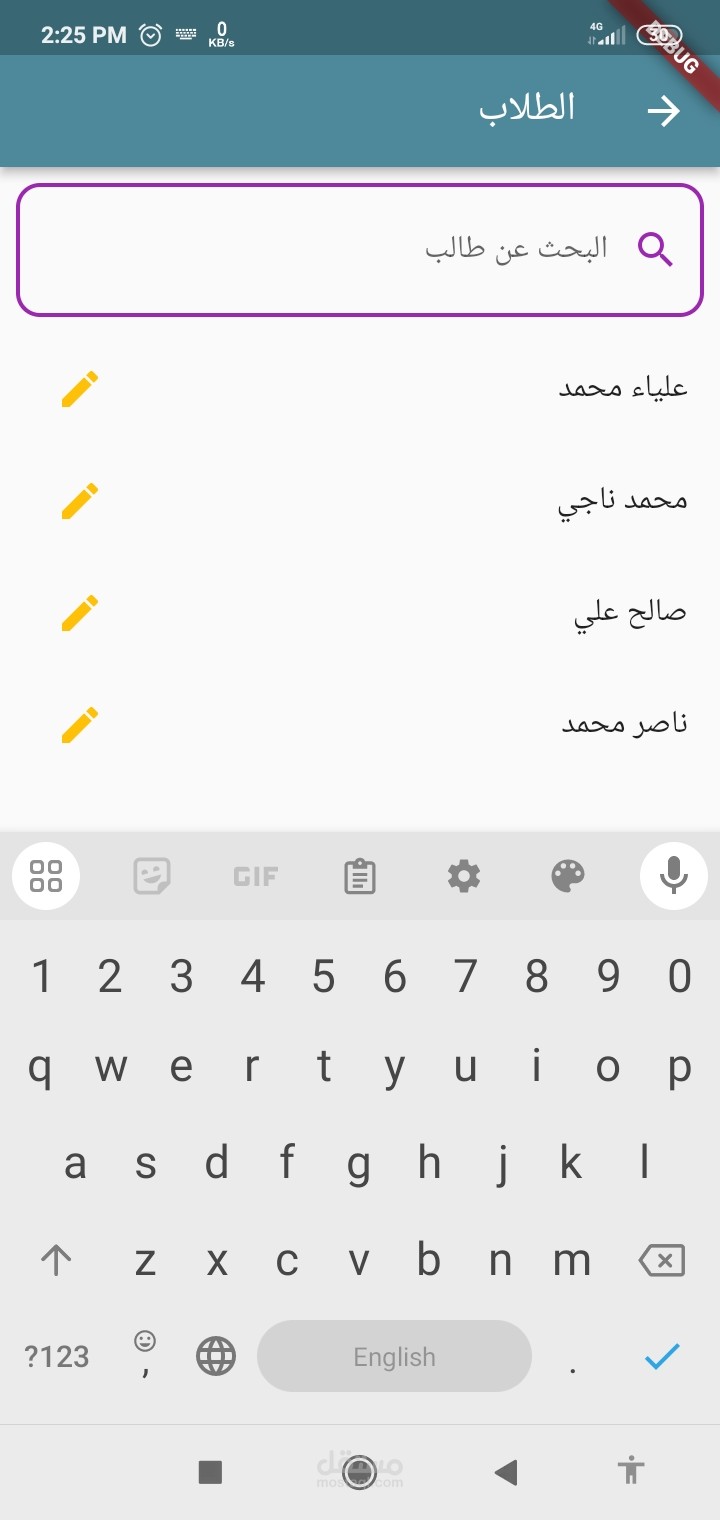Go back using the app bar arrow
The height and width of the screenshot is (1520, 720).
click(663, 111)
